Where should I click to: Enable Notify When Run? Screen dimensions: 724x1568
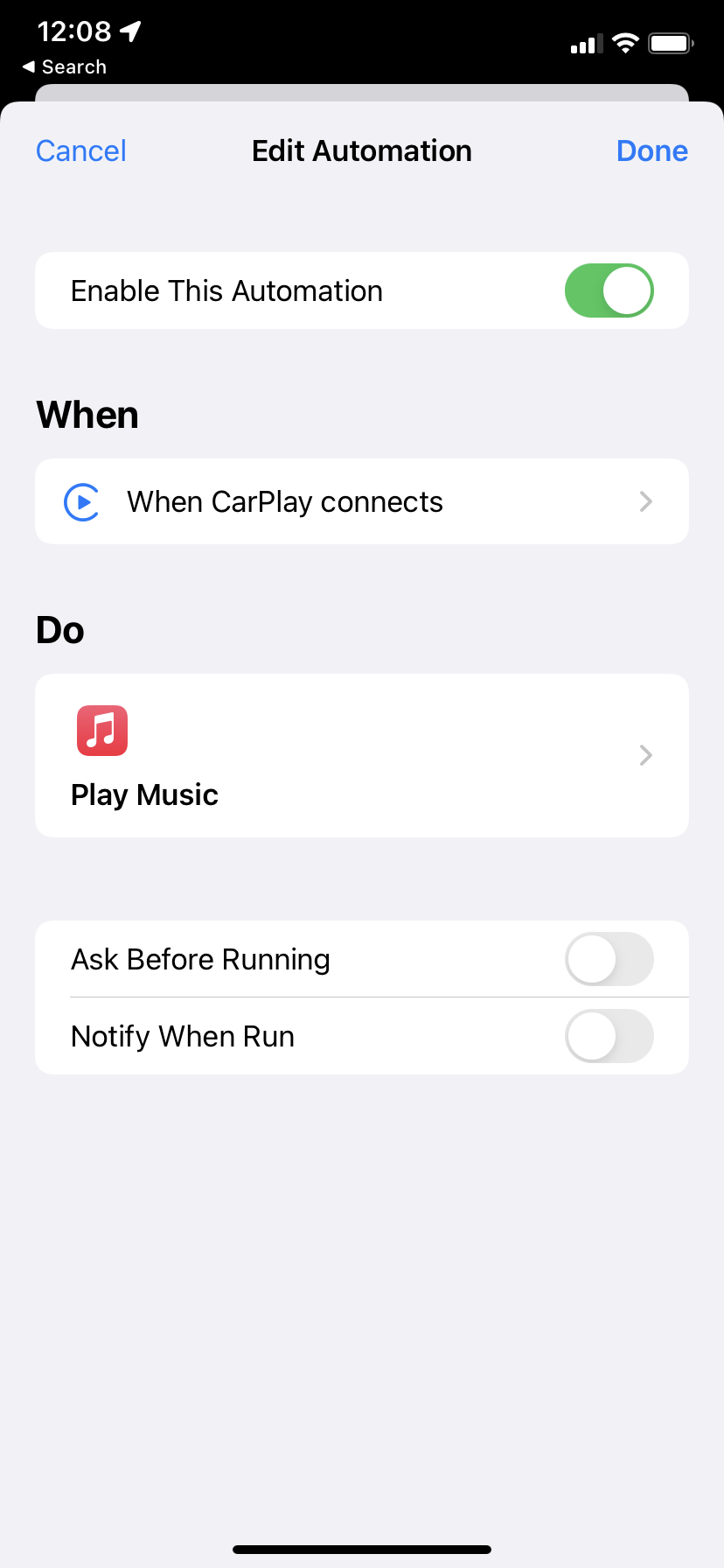pyautogui.click(x=609, y=1036)
